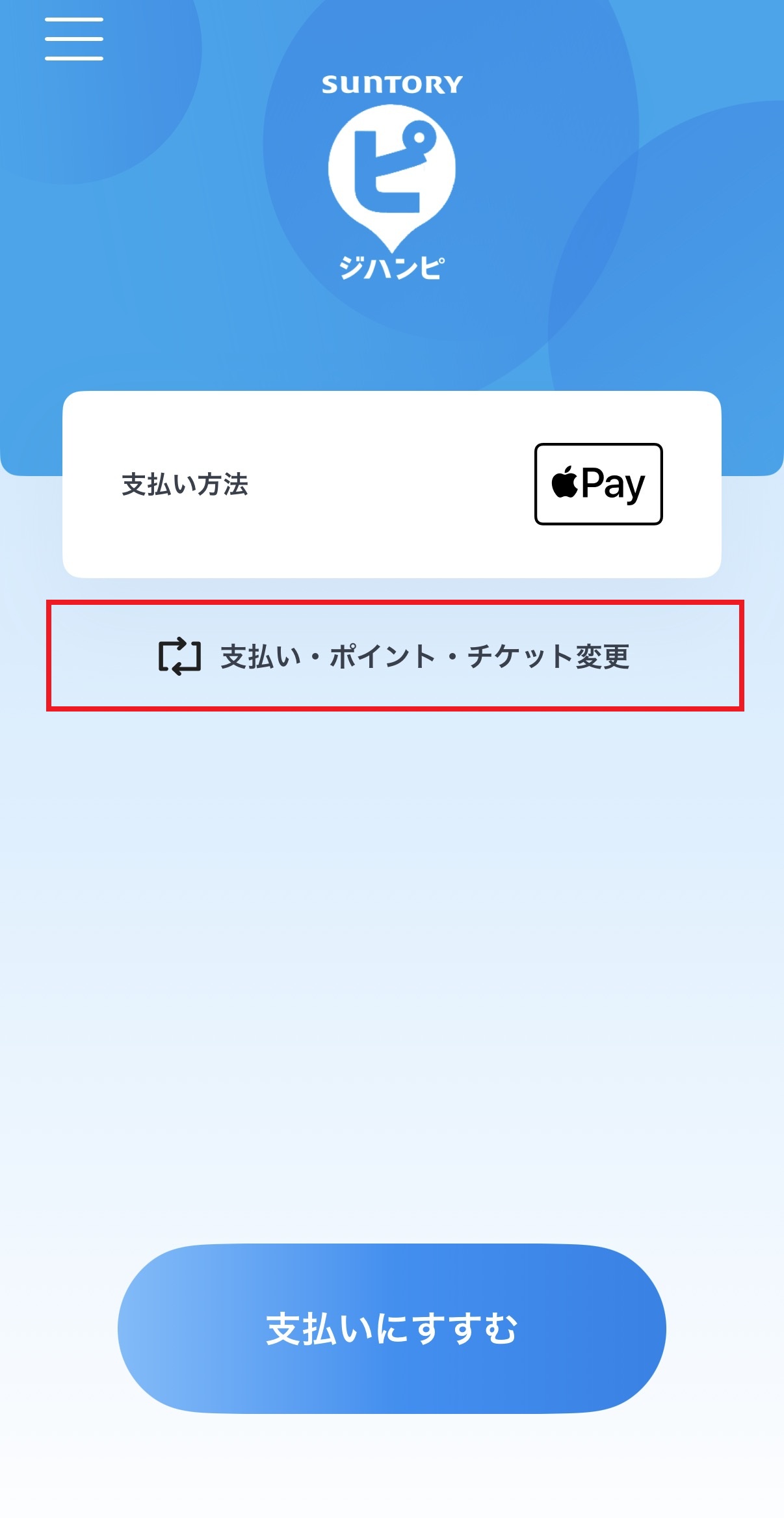
Task: Proceed with 支払いにすすむ button
Action: (392, 1328)
